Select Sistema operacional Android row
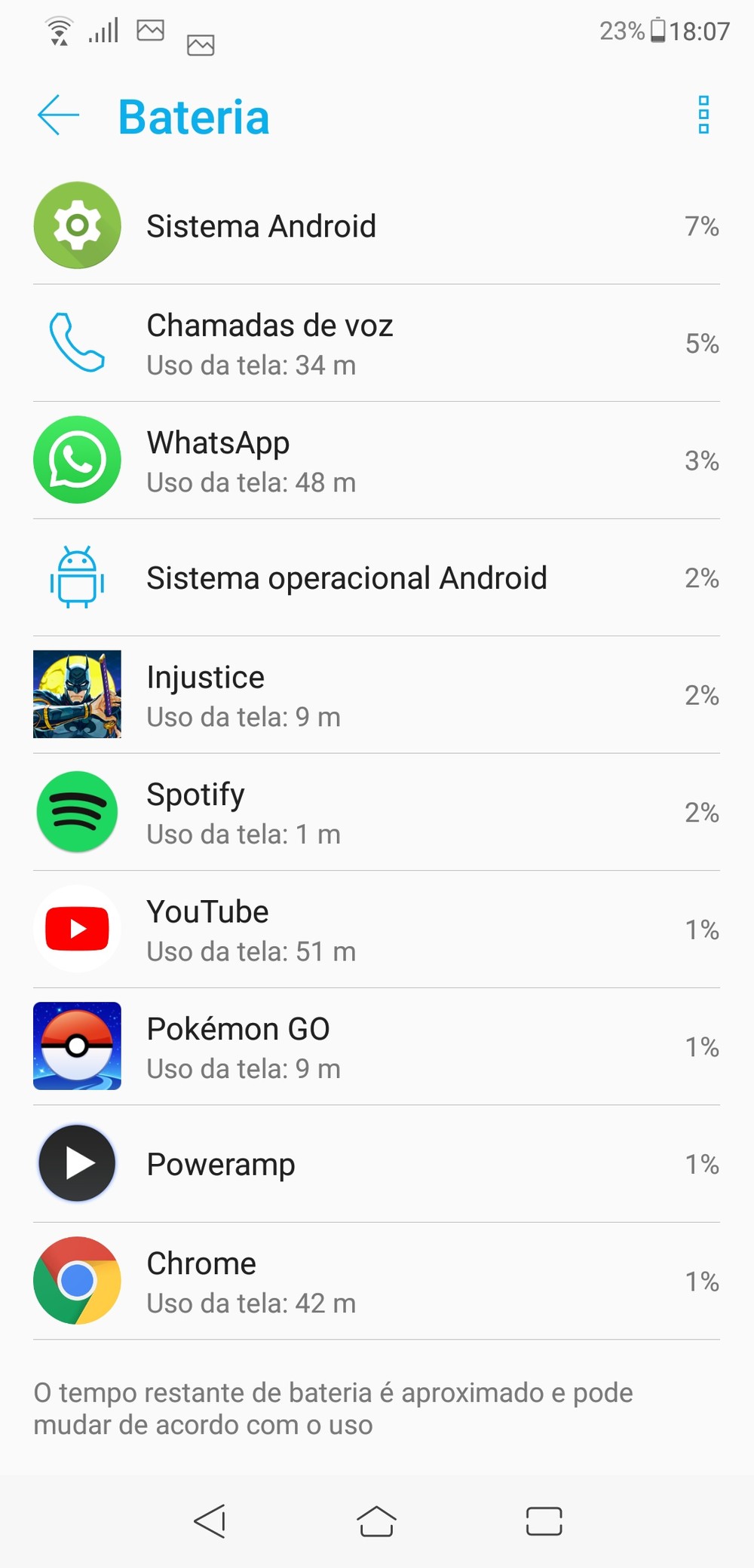 coord(376,578)
